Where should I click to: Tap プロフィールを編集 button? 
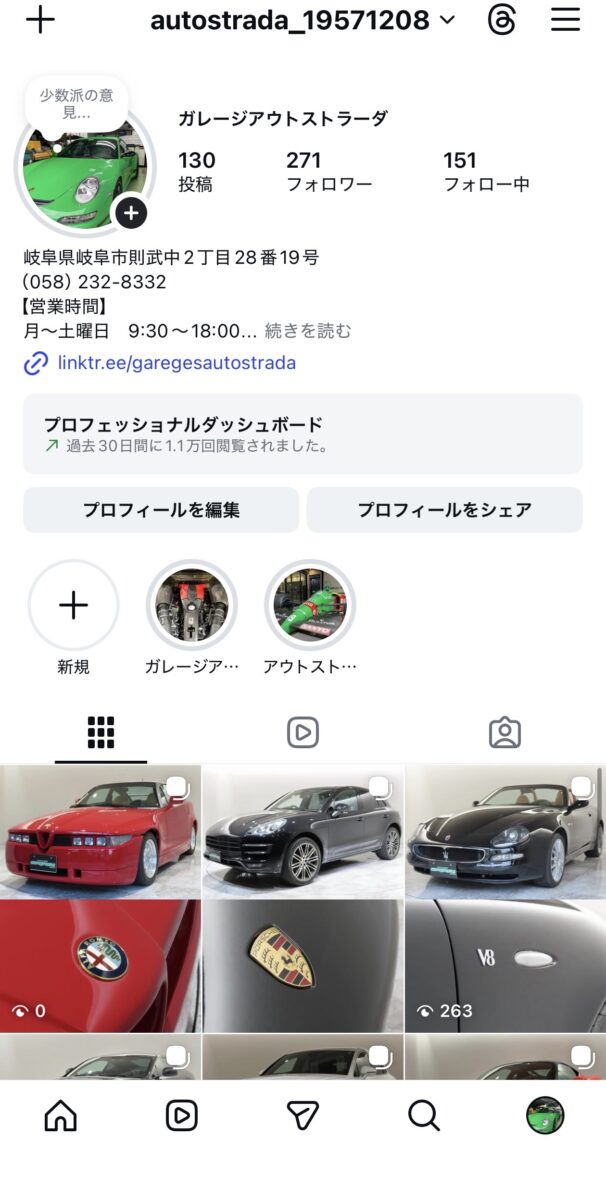[161, 510]
